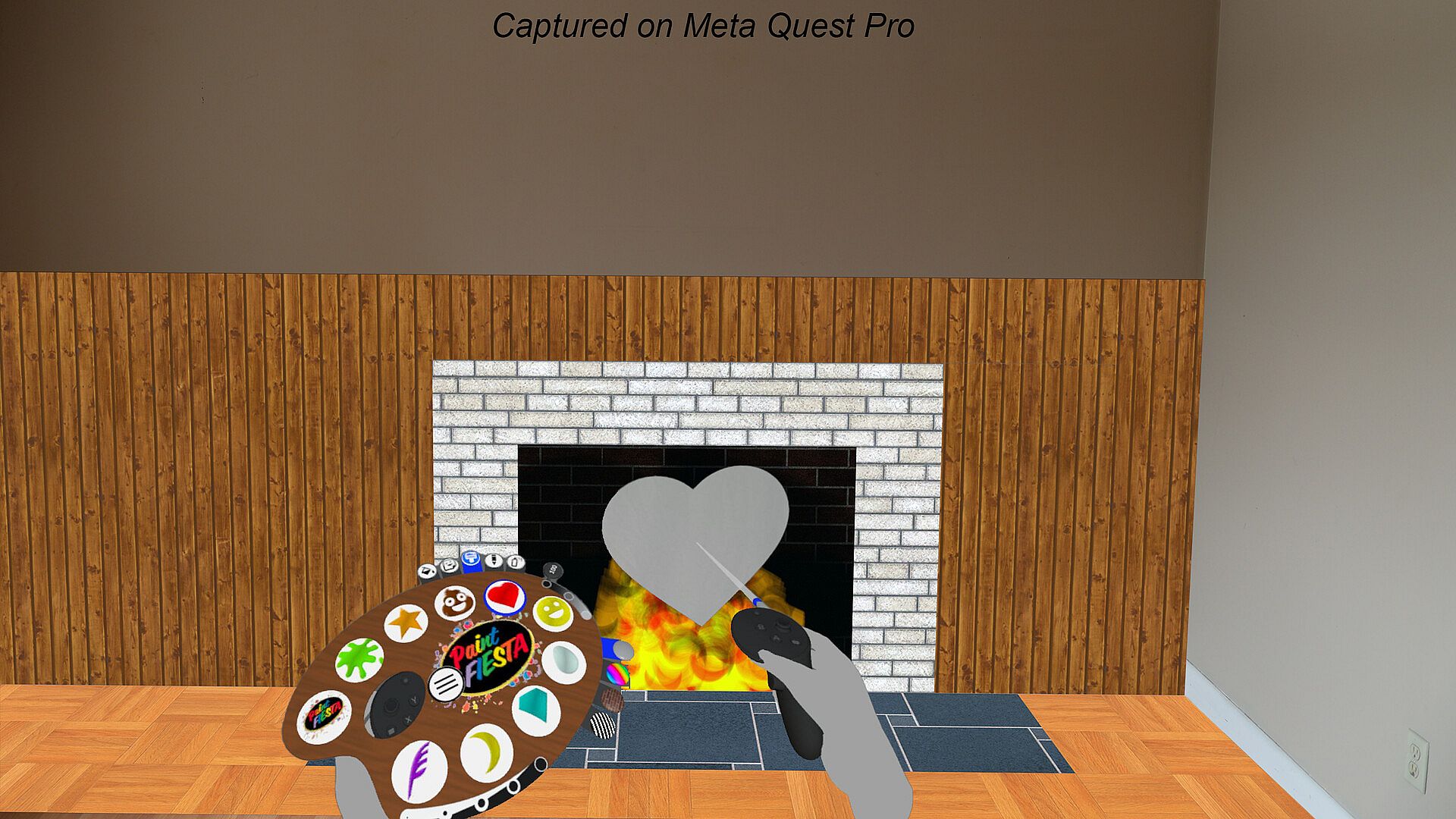Select the blue stamp tool

(471, 560)
